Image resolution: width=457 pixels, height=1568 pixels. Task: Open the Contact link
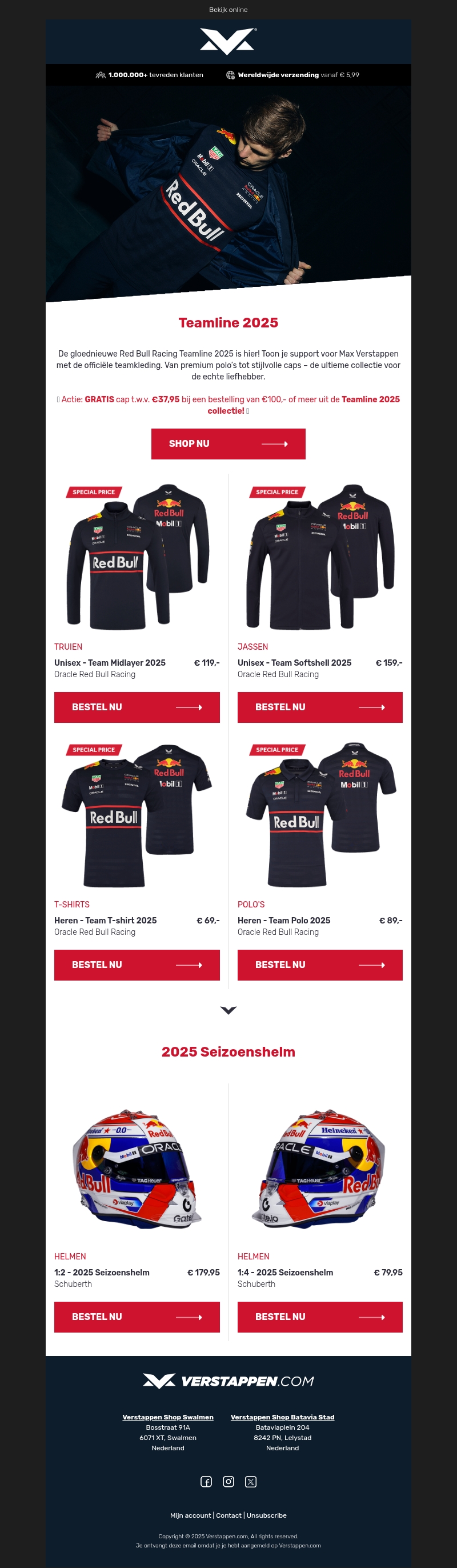(229, 1515)
